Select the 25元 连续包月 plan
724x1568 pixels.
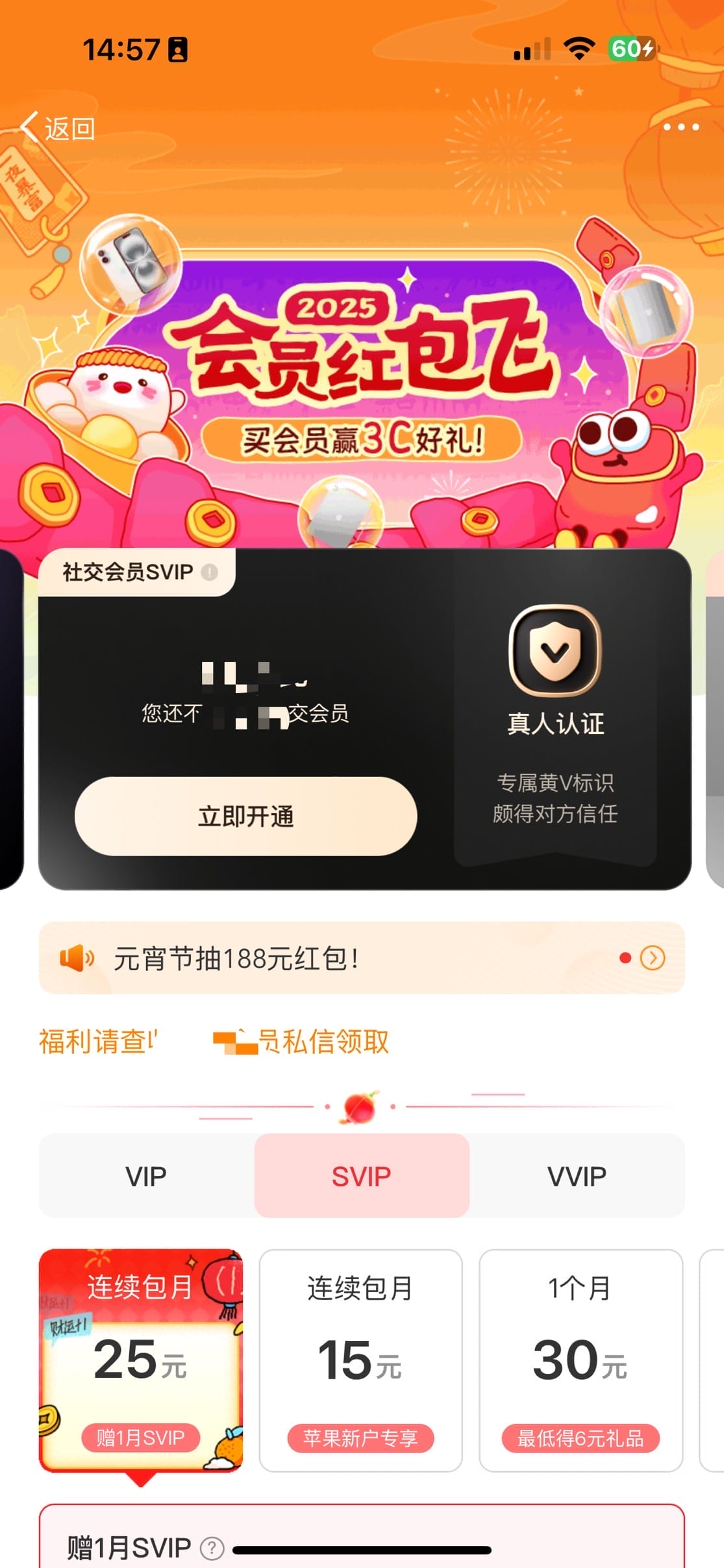(x=140, y=1360)
